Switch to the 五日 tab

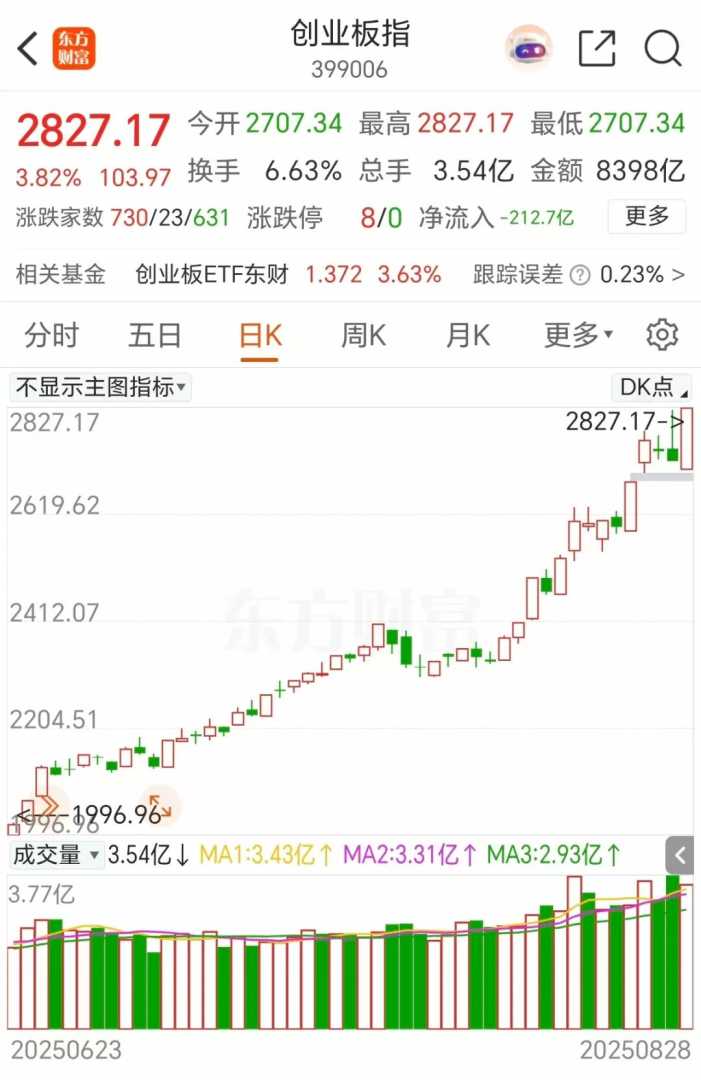(x=155, y=336)
